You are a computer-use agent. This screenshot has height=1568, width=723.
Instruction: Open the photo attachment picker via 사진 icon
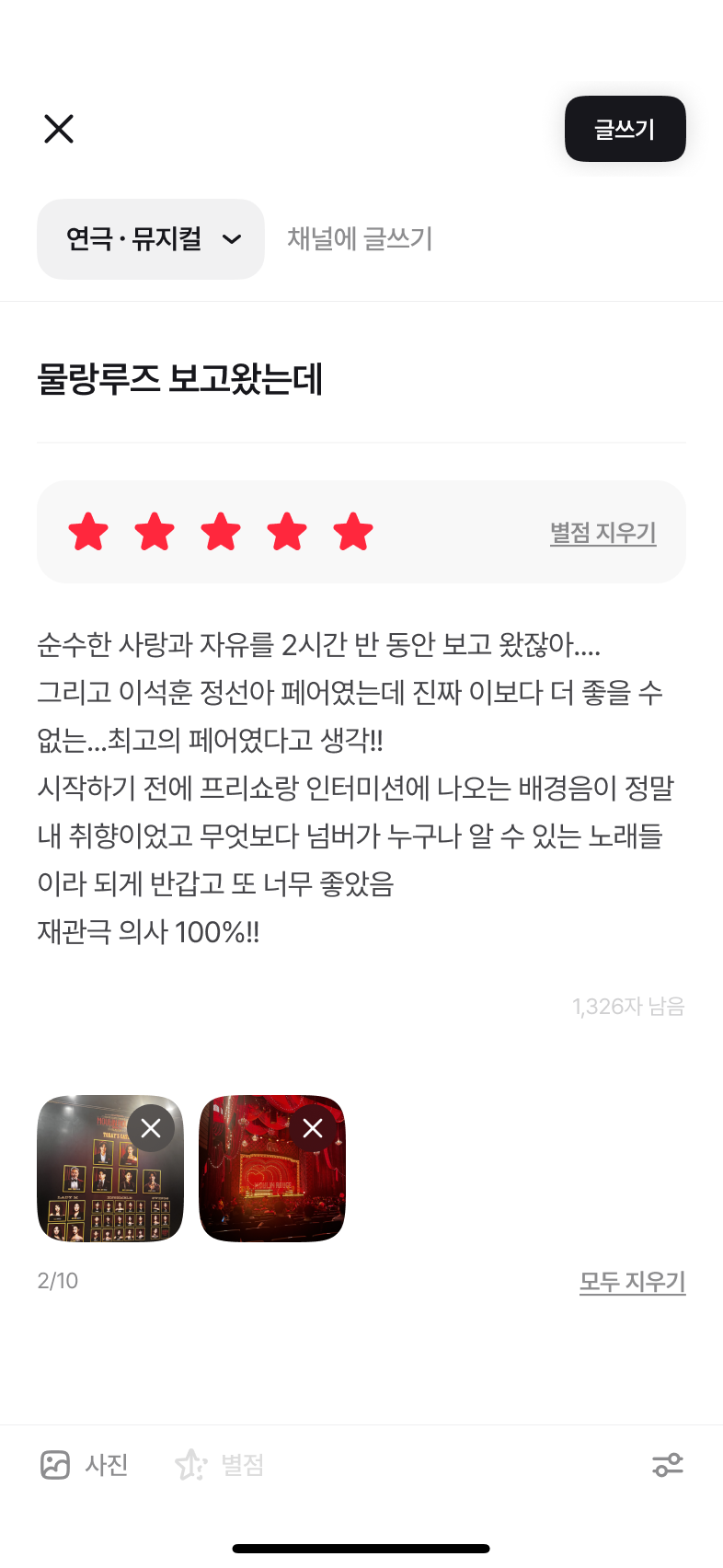click(x=57, y=1465)
